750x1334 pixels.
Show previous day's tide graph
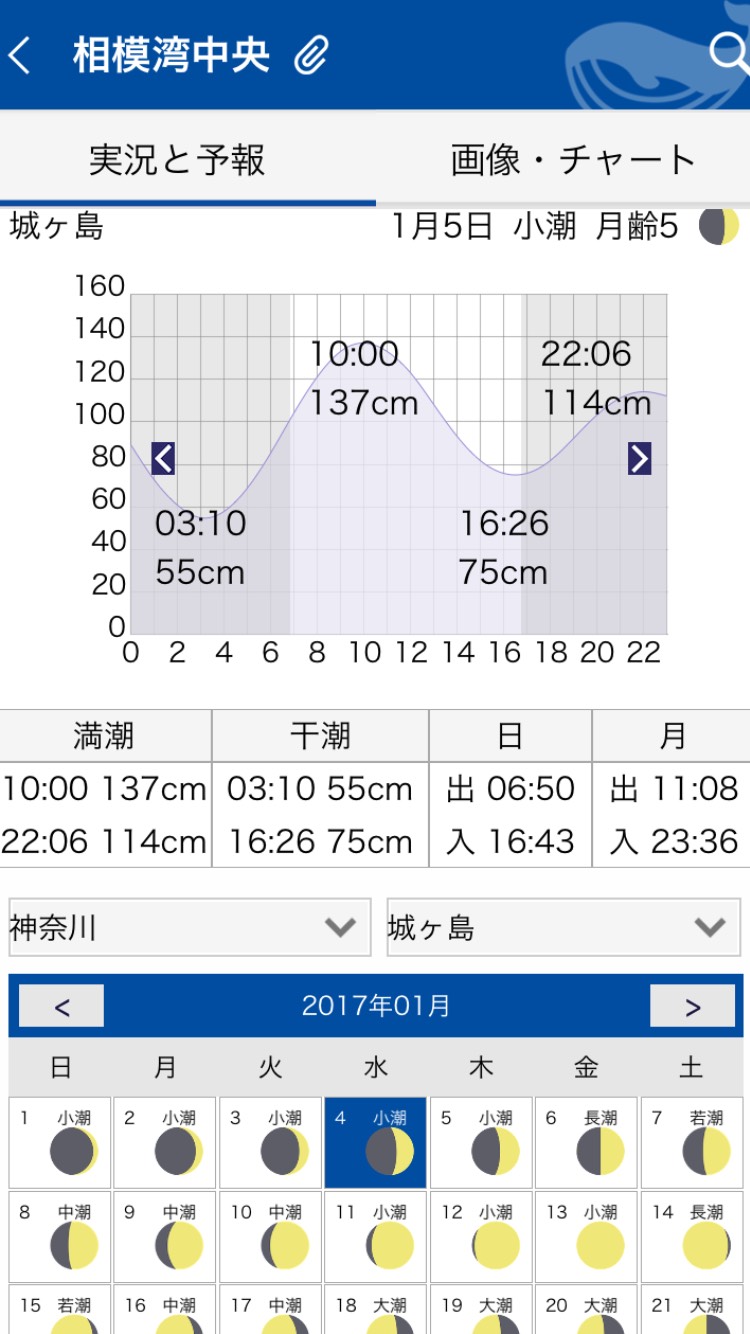(x=163, y=458)
